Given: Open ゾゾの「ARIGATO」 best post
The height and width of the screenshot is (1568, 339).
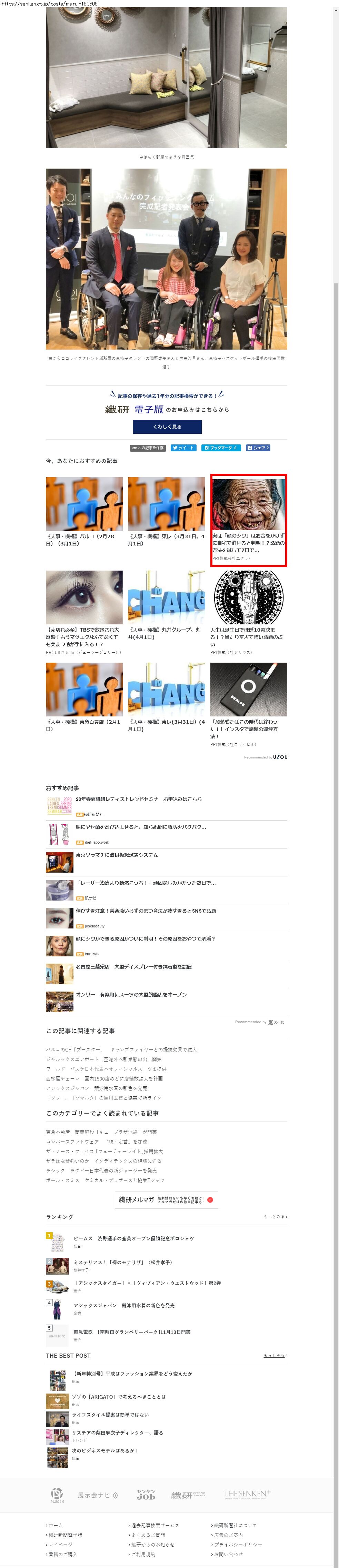Looking at the screenshot, I should tap(118, 1396).
